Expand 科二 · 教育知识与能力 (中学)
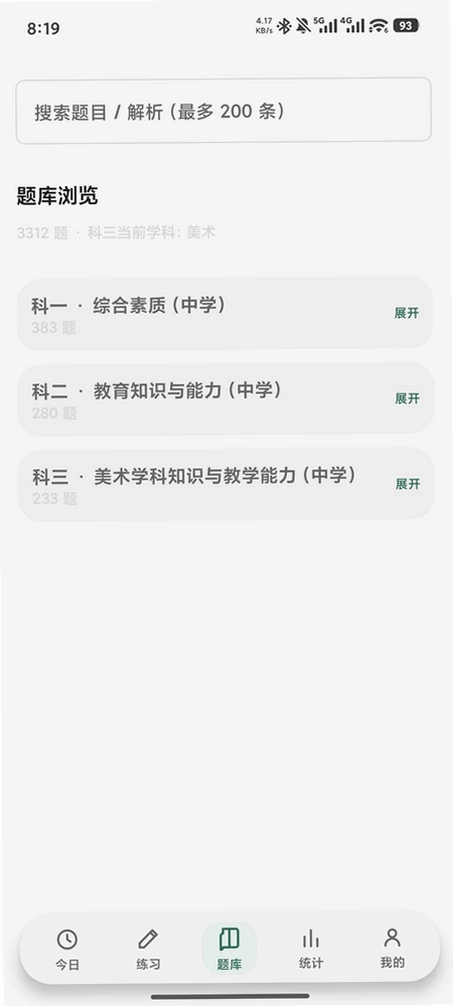This screenshot has width=453, height=1006. pyautogui.click(x=407, y=398)
